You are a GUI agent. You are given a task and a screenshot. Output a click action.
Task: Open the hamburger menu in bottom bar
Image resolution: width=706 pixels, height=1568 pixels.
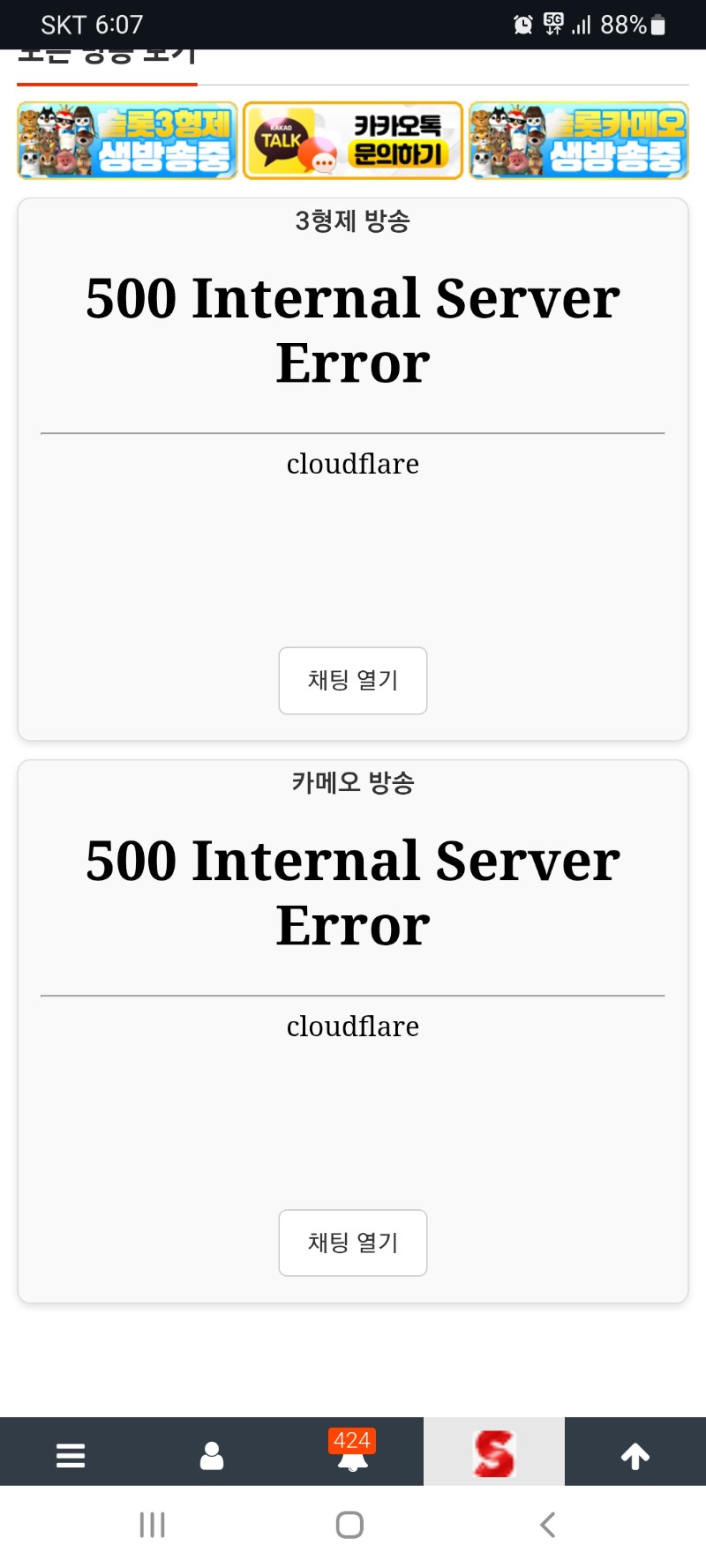[x=71, y=1454]
